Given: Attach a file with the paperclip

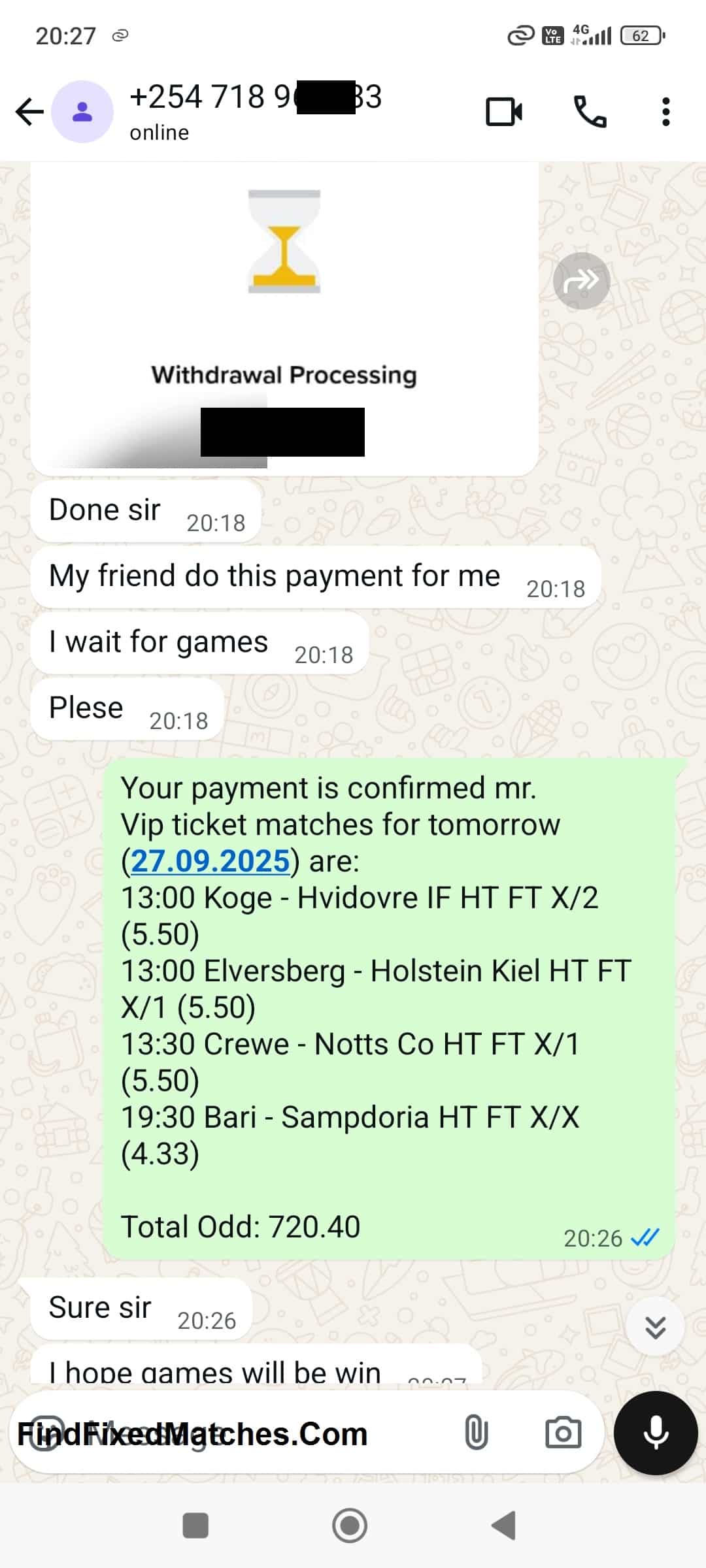Looking at the screenshot, I should coord(476,1433).
